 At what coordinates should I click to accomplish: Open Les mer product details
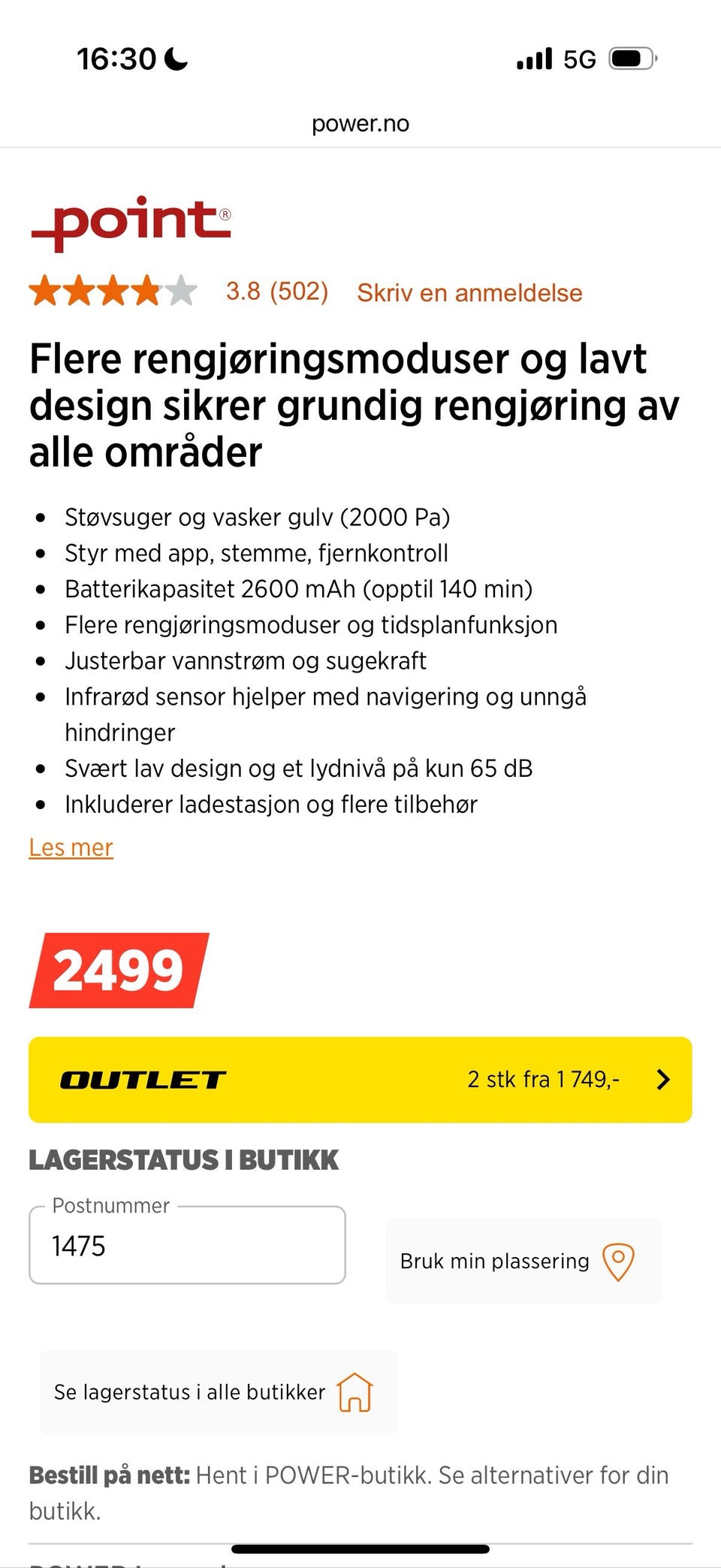[x=71, y=847]
